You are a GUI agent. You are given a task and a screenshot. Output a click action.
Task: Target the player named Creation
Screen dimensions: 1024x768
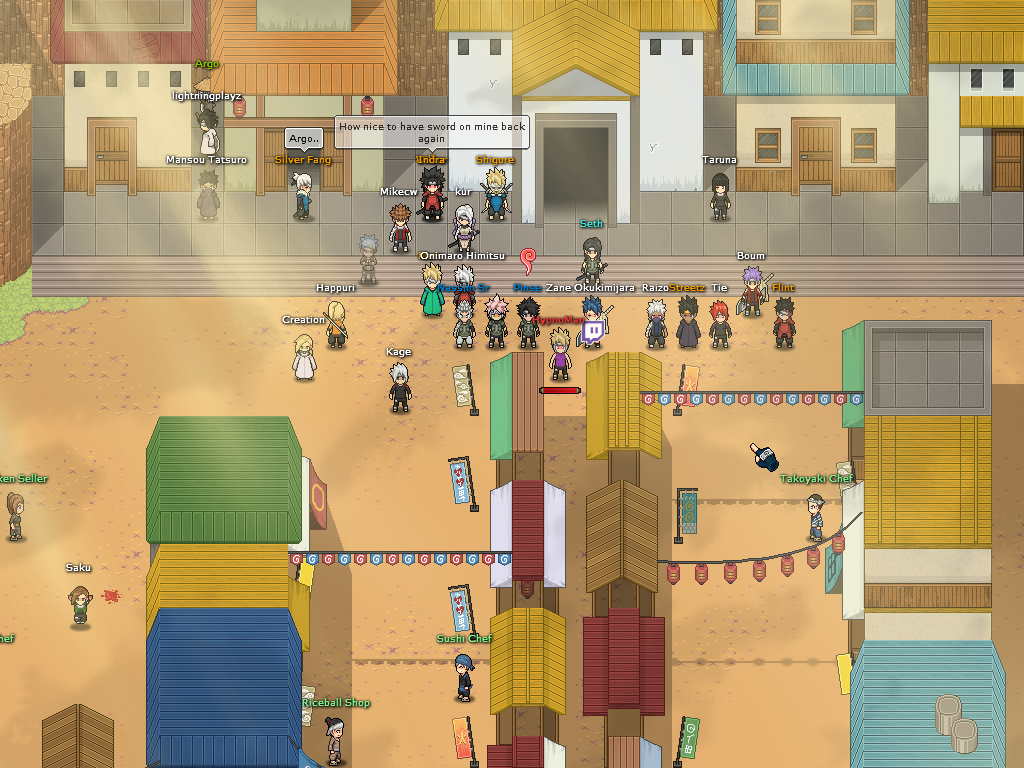(x=303, y=356)
